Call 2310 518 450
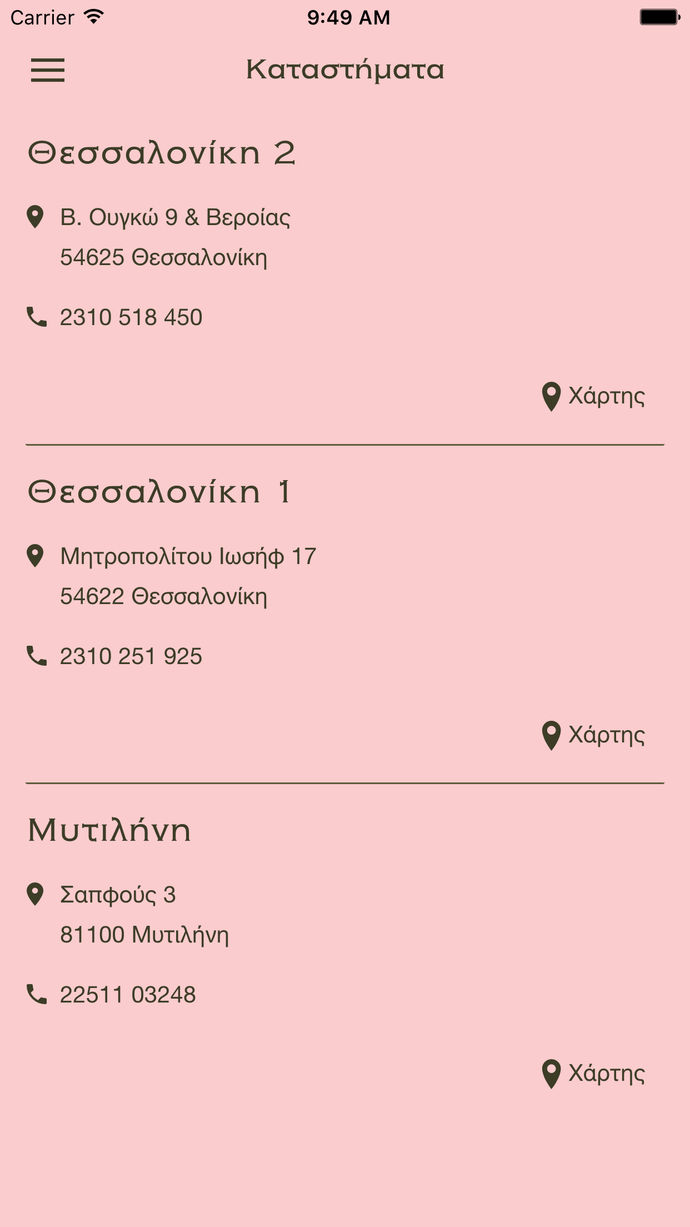The height and width of the screenshot is (1227, 690). [x=114, y=317]
